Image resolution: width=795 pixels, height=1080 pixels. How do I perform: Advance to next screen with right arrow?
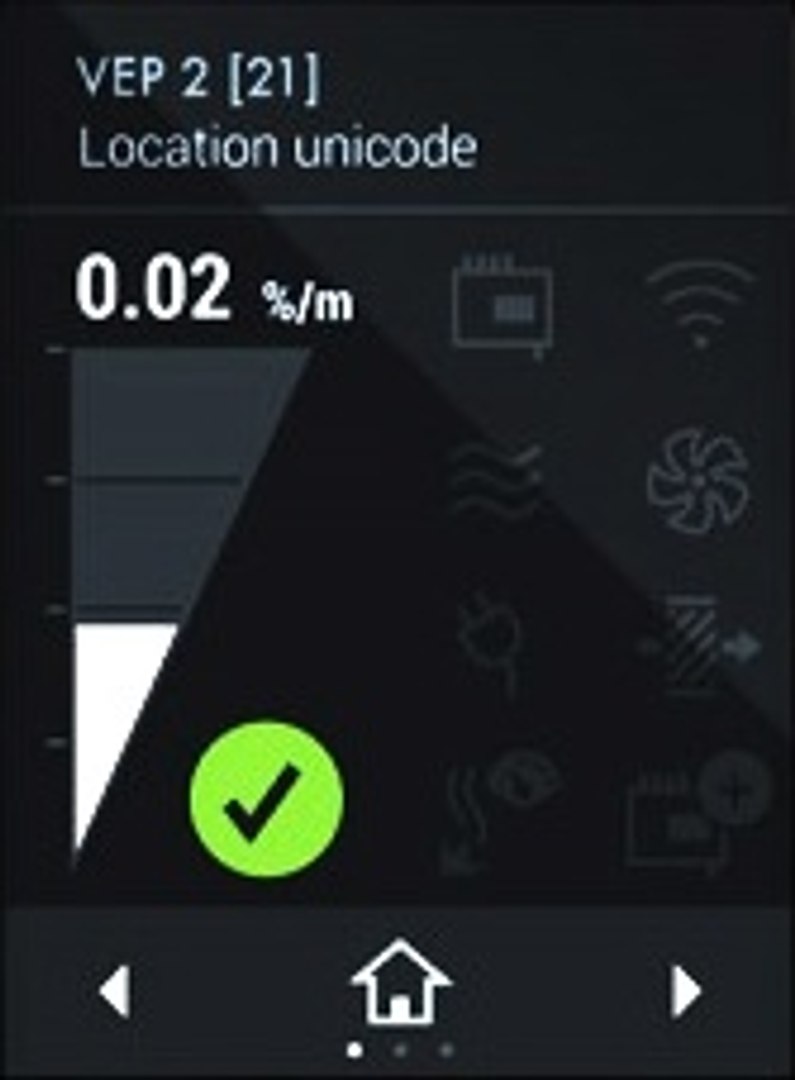coord(685,992)
